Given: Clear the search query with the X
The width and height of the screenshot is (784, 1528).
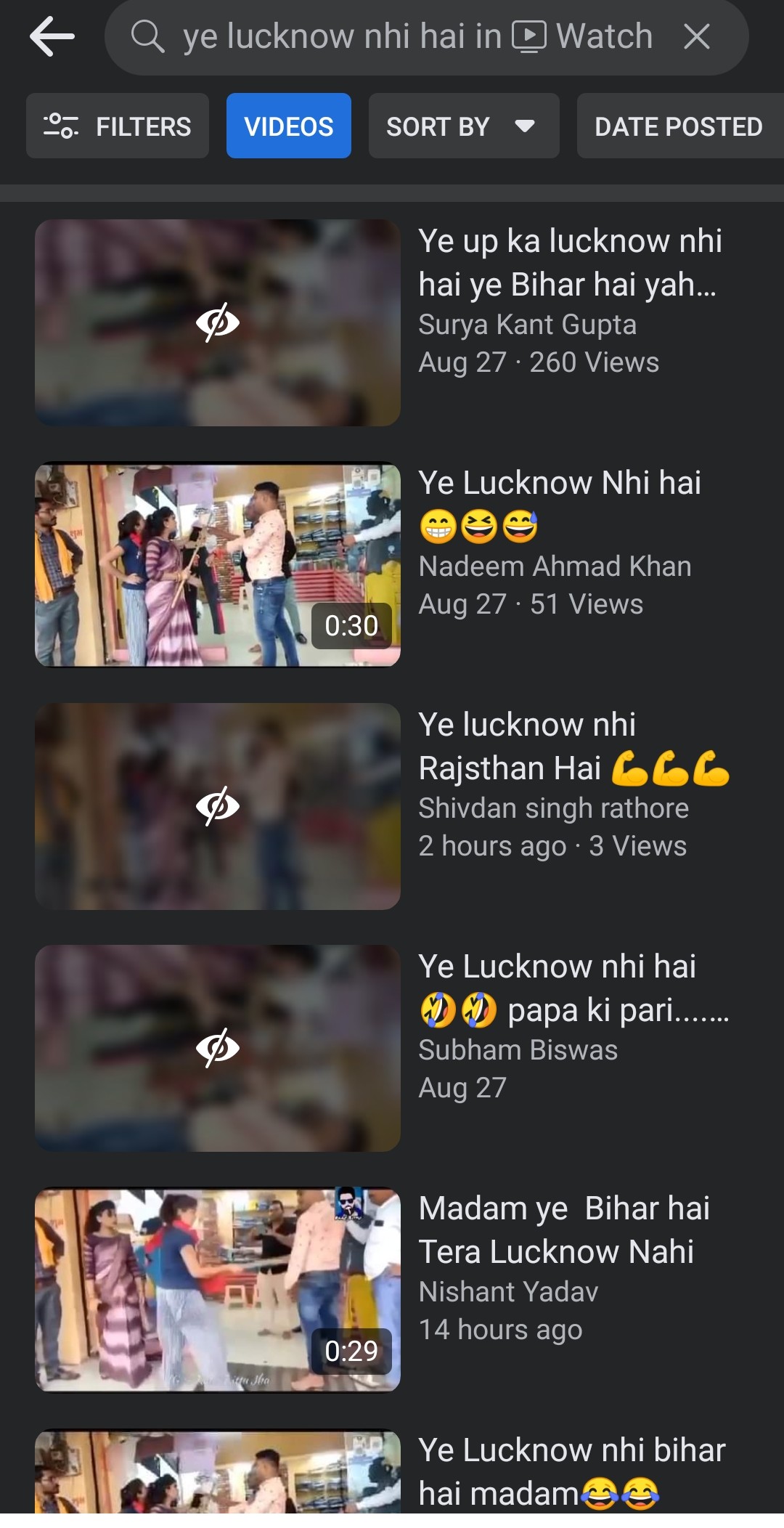Looking at the screenshot, I should point(697,36).
